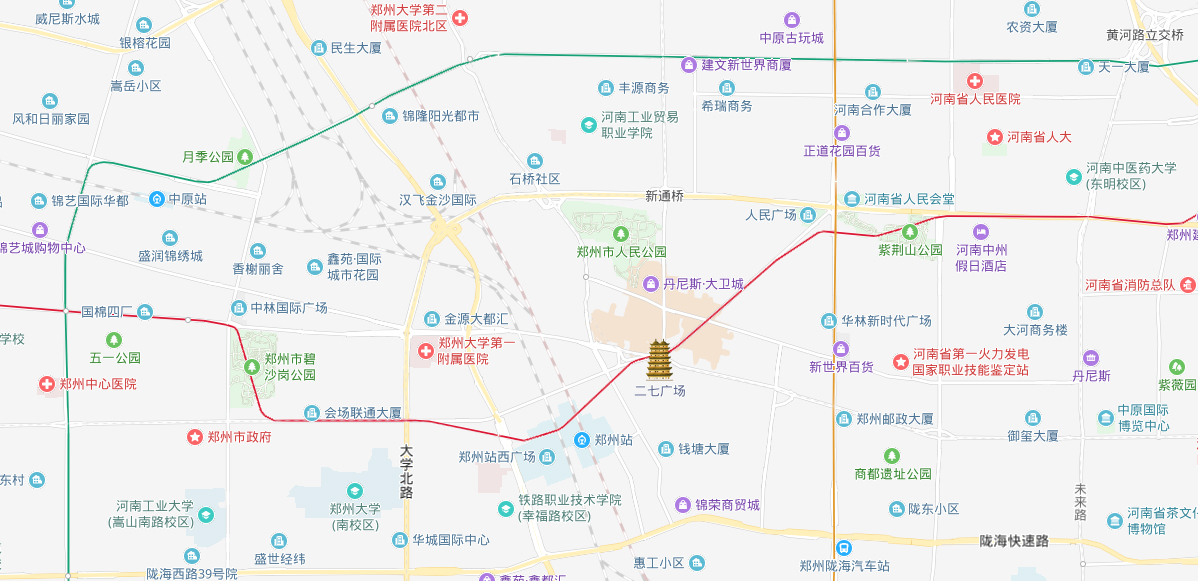Select the 郑州陇海汽车站 bus station marker
Image resolution: width=1198 pixels, height=581 pixels.
(x=845, y=548)
